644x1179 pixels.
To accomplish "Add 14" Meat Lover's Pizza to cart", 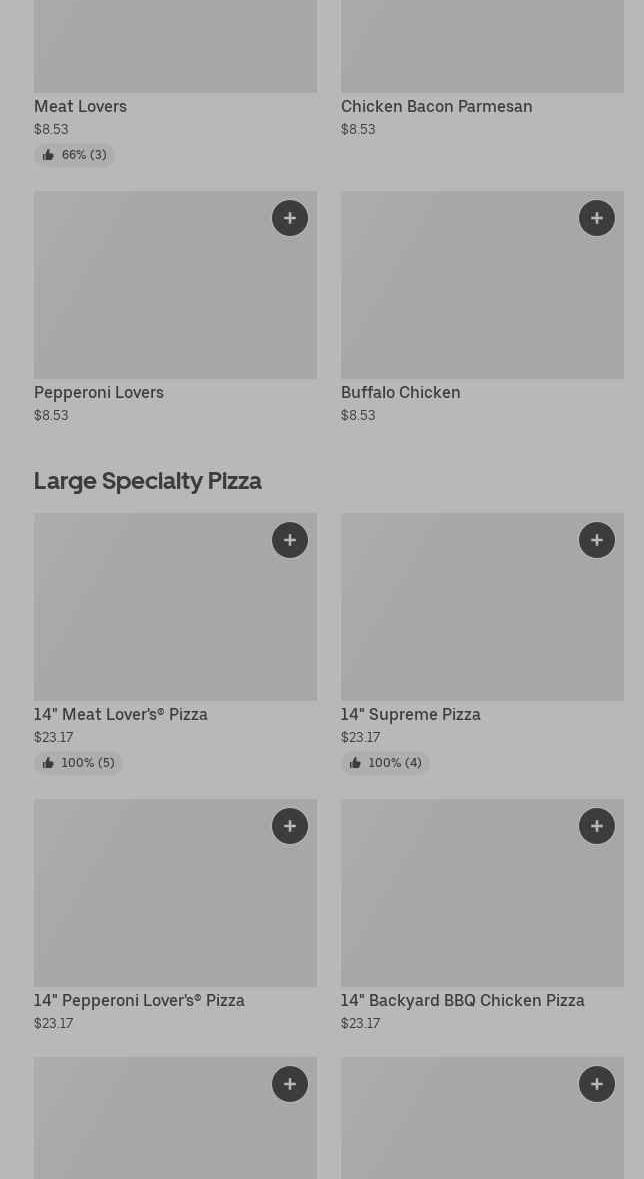I will [x=290, y=540].
